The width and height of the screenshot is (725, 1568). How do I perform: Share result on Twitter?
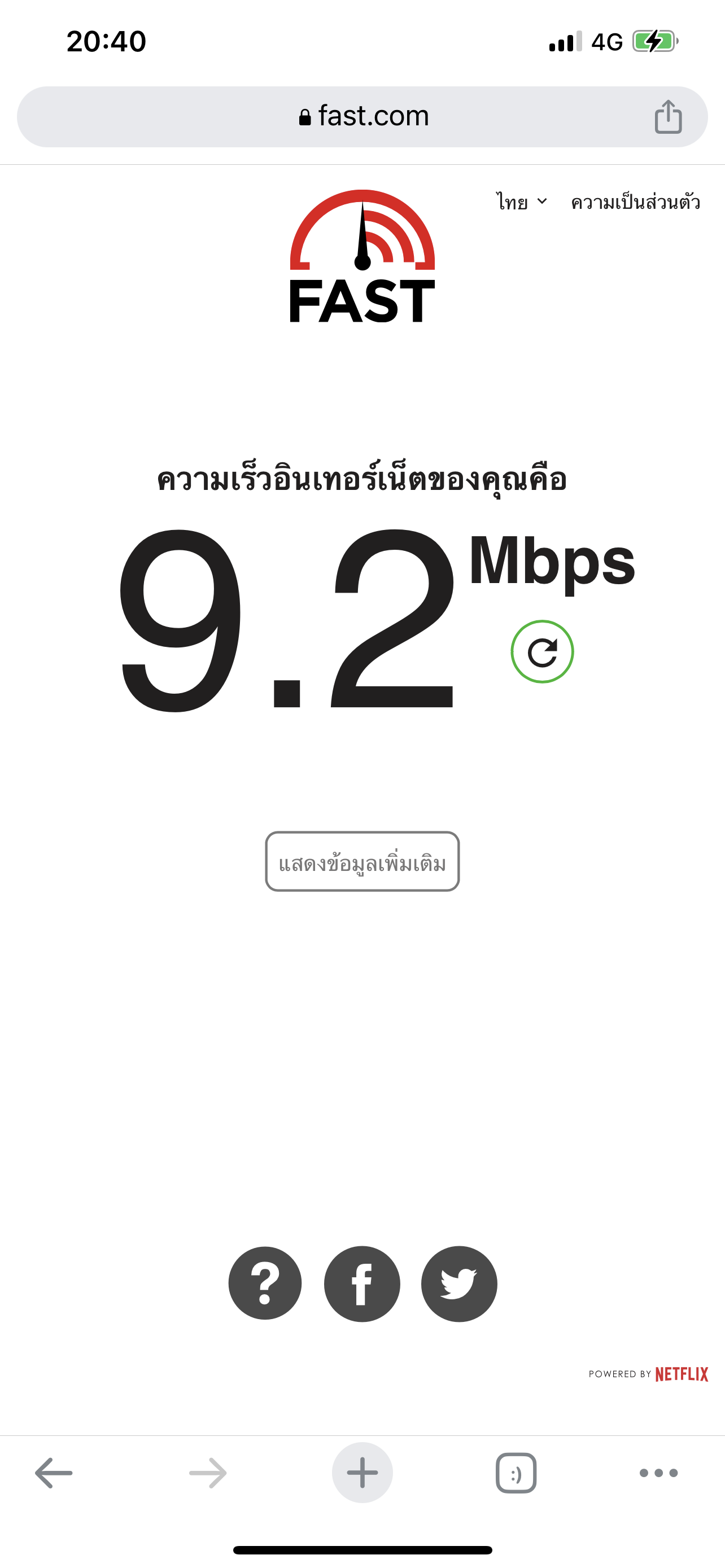459,1284
